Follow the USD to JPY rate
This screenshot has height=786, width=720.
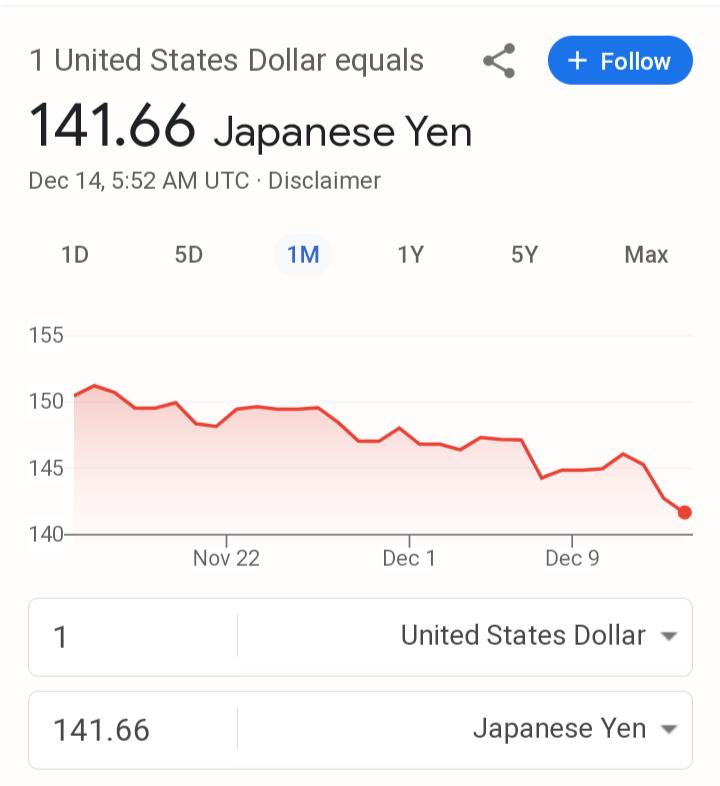tap(620, 62)
